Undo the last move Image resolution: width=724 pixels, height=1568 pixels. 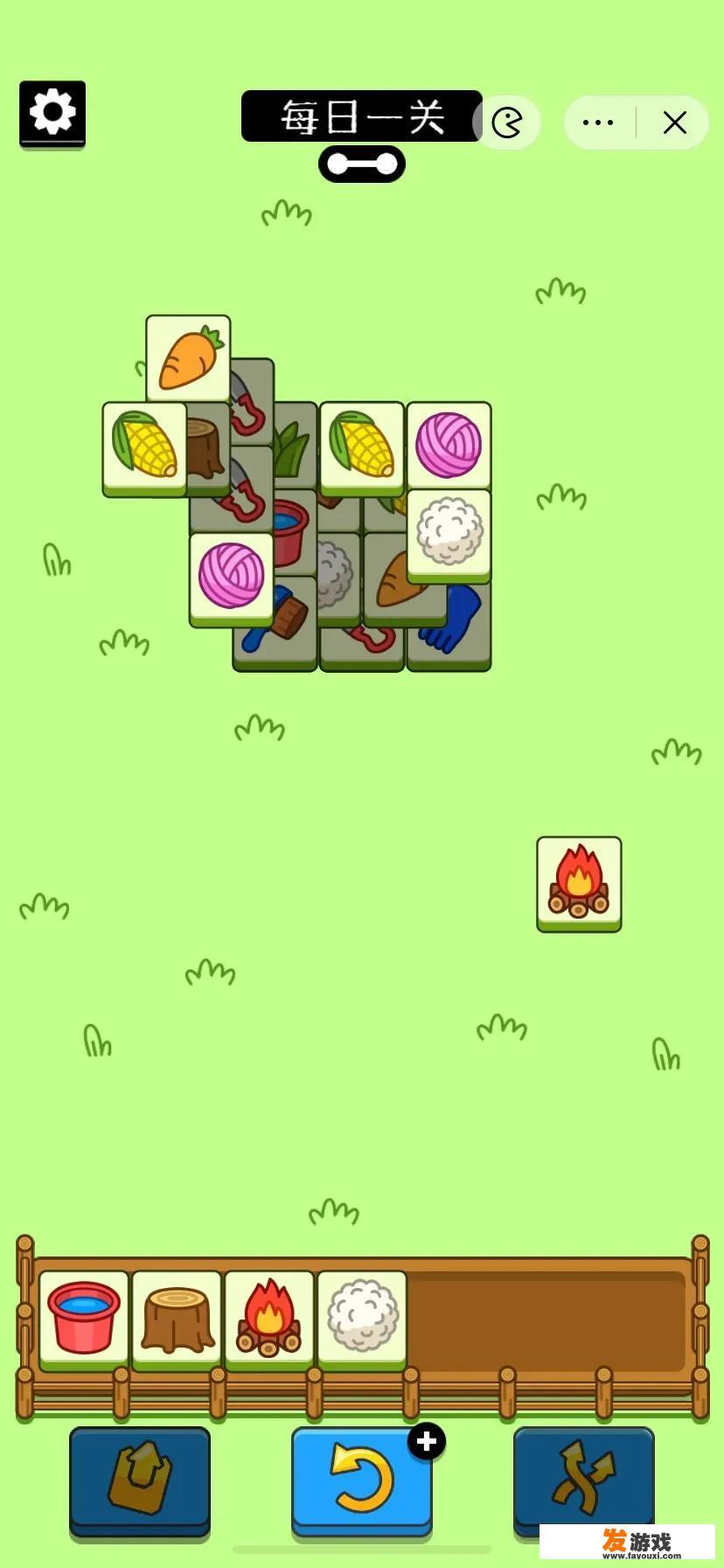361,1479
